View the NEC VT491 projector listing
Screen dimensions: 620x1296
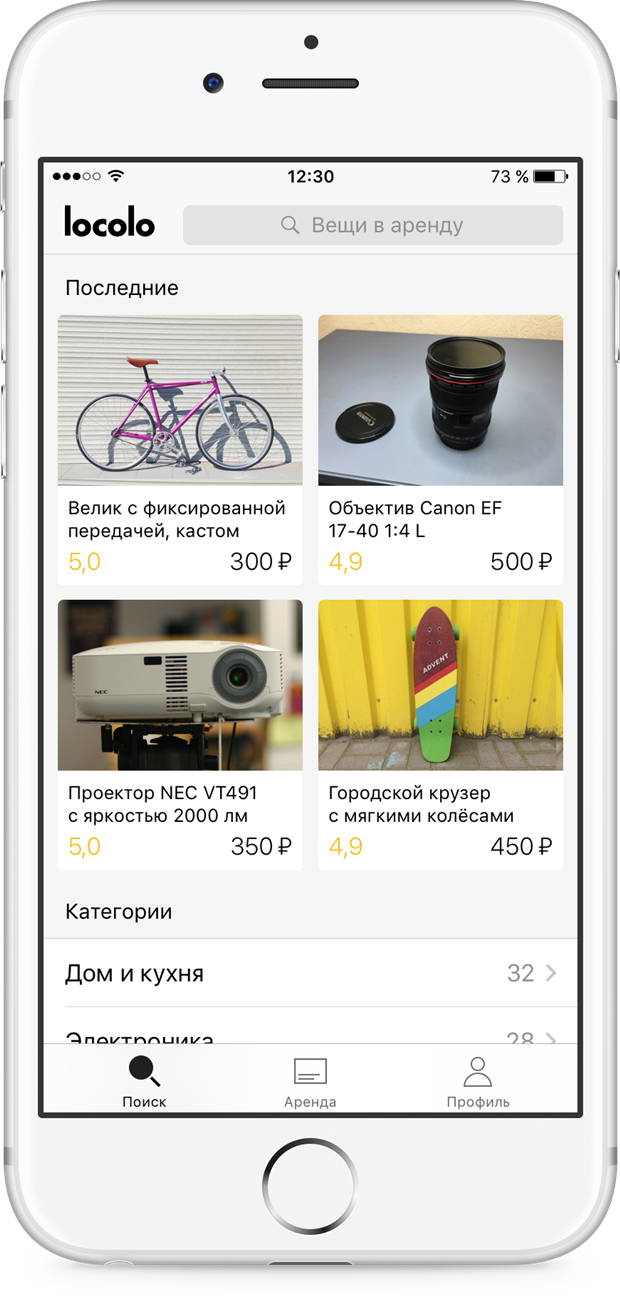(x=180, y=733)
